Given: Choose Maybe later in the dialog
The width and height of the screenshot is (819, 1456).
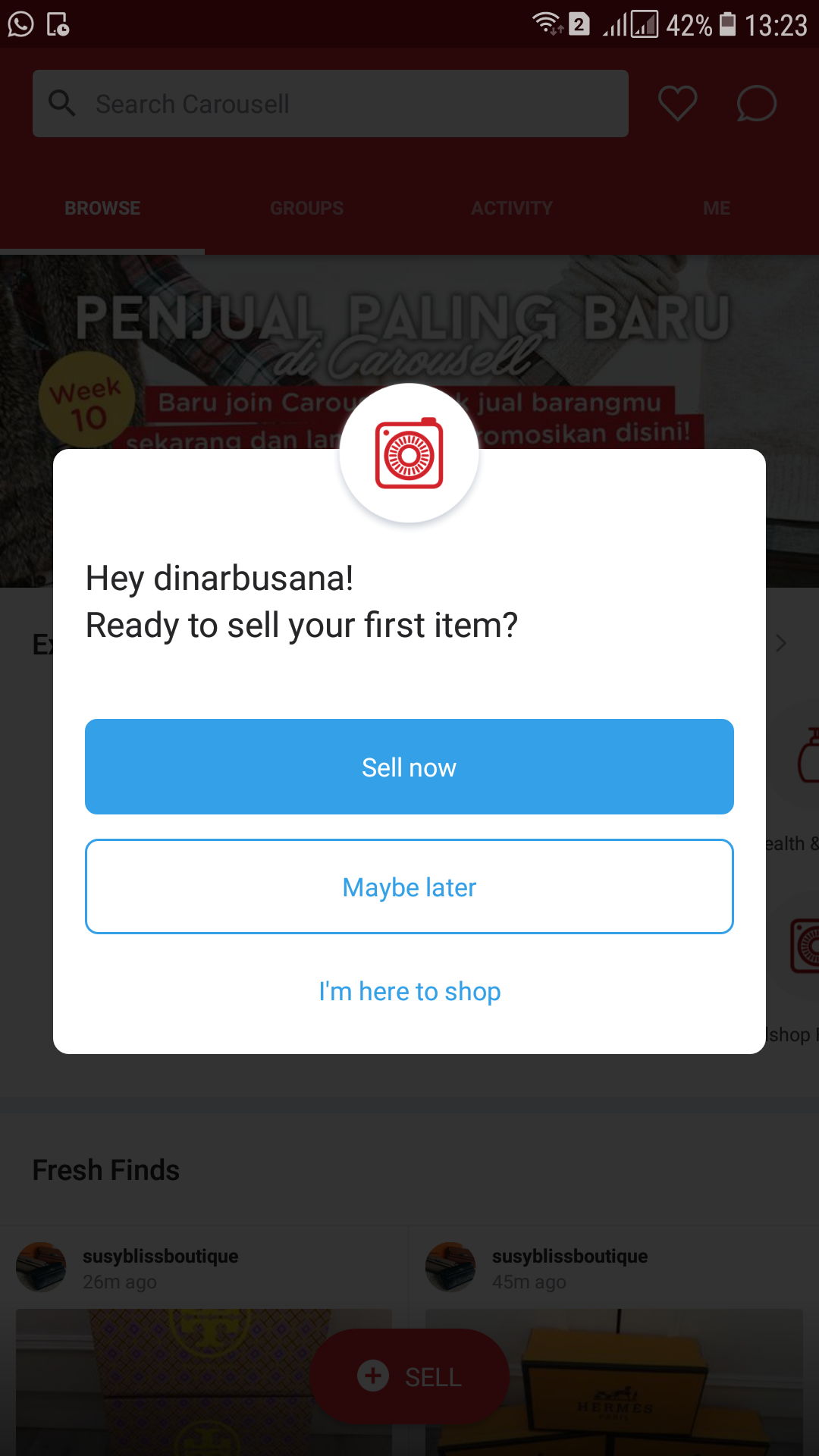Looking at the screenshot, I should (x=409, y=886).
